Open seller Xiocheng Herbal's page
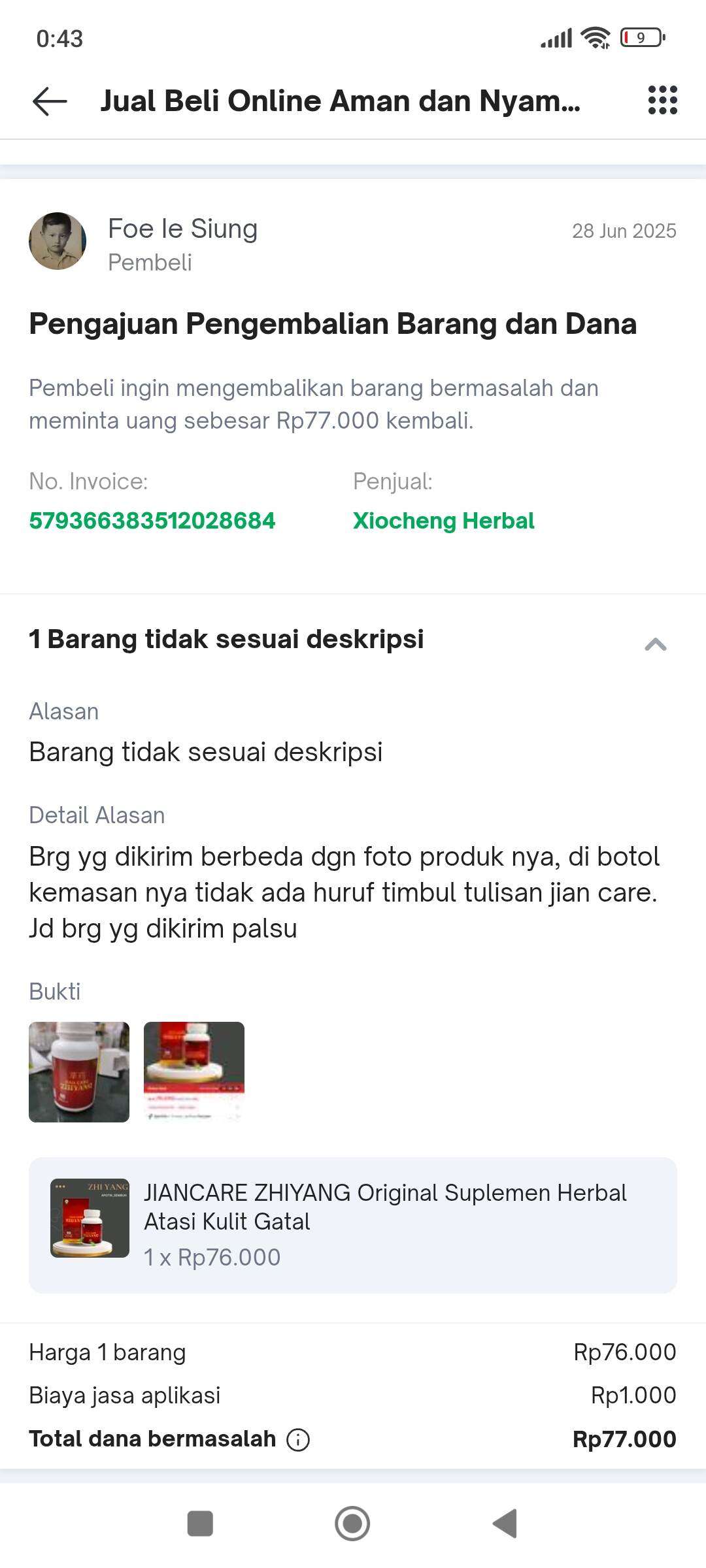Image resolution: width=706 pixels, height=1568 pixels. pos(443,521)
